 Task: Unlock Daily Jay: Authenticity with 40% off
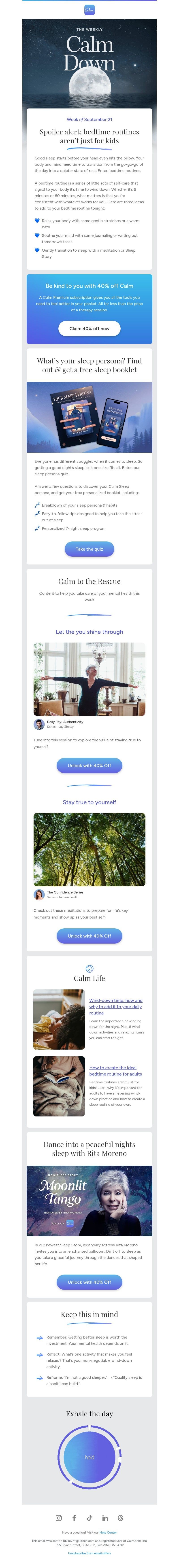tap(89, 765)
